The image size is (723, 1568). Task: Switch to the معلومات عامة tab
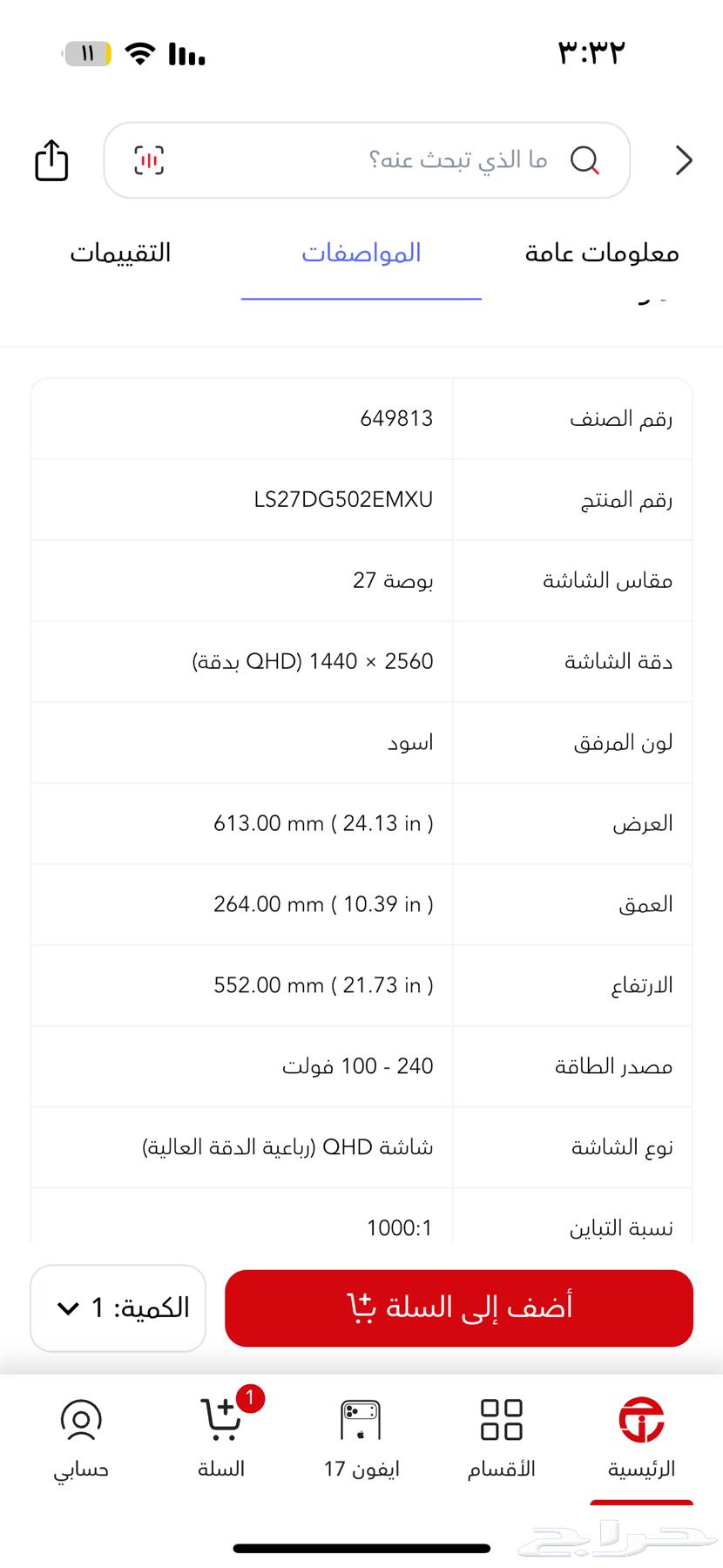pyautogui.click(x=600, y=253)
